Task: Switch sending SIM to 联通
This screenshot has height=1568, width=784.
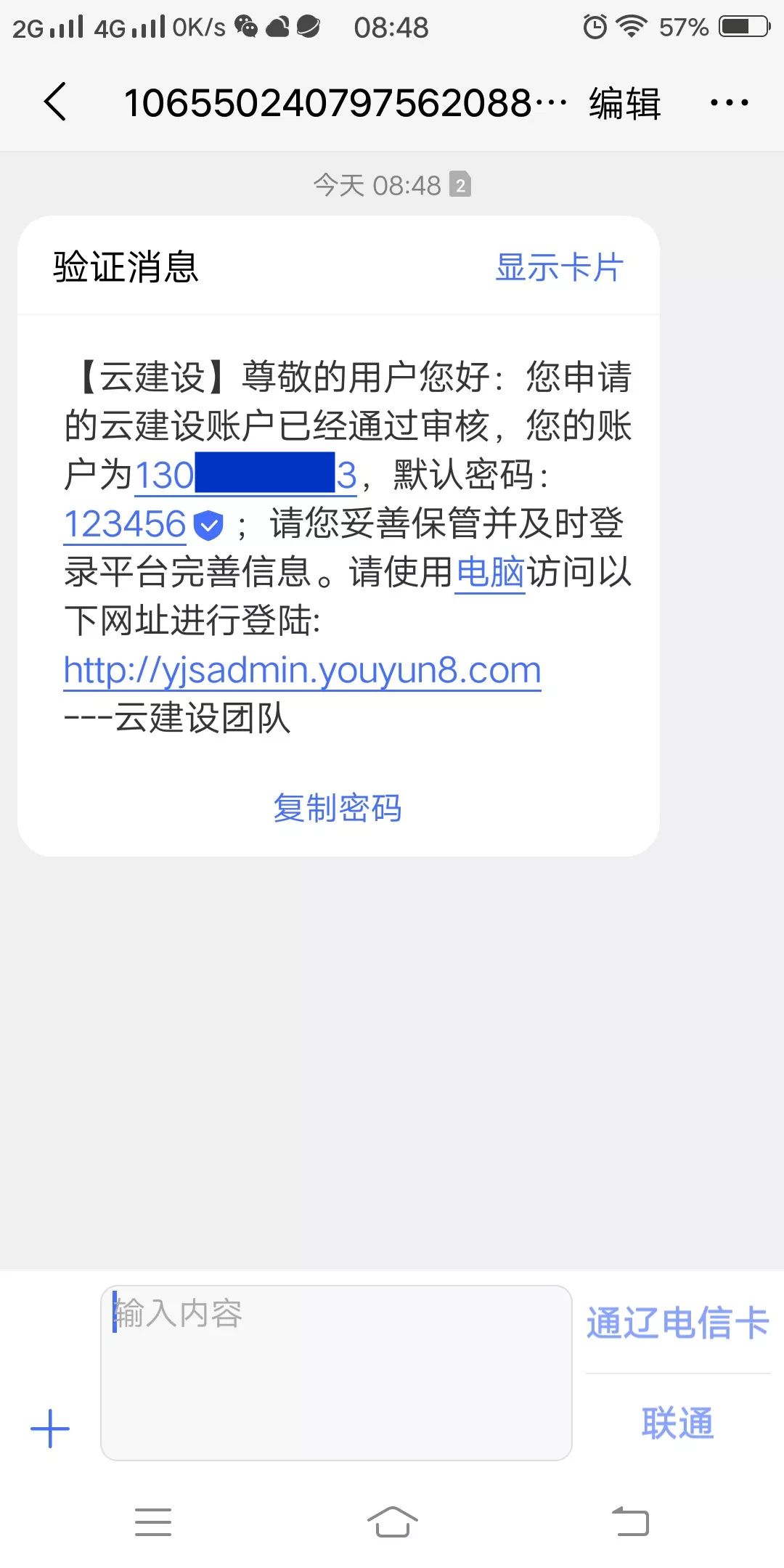Action: (x=678, y=1421)
